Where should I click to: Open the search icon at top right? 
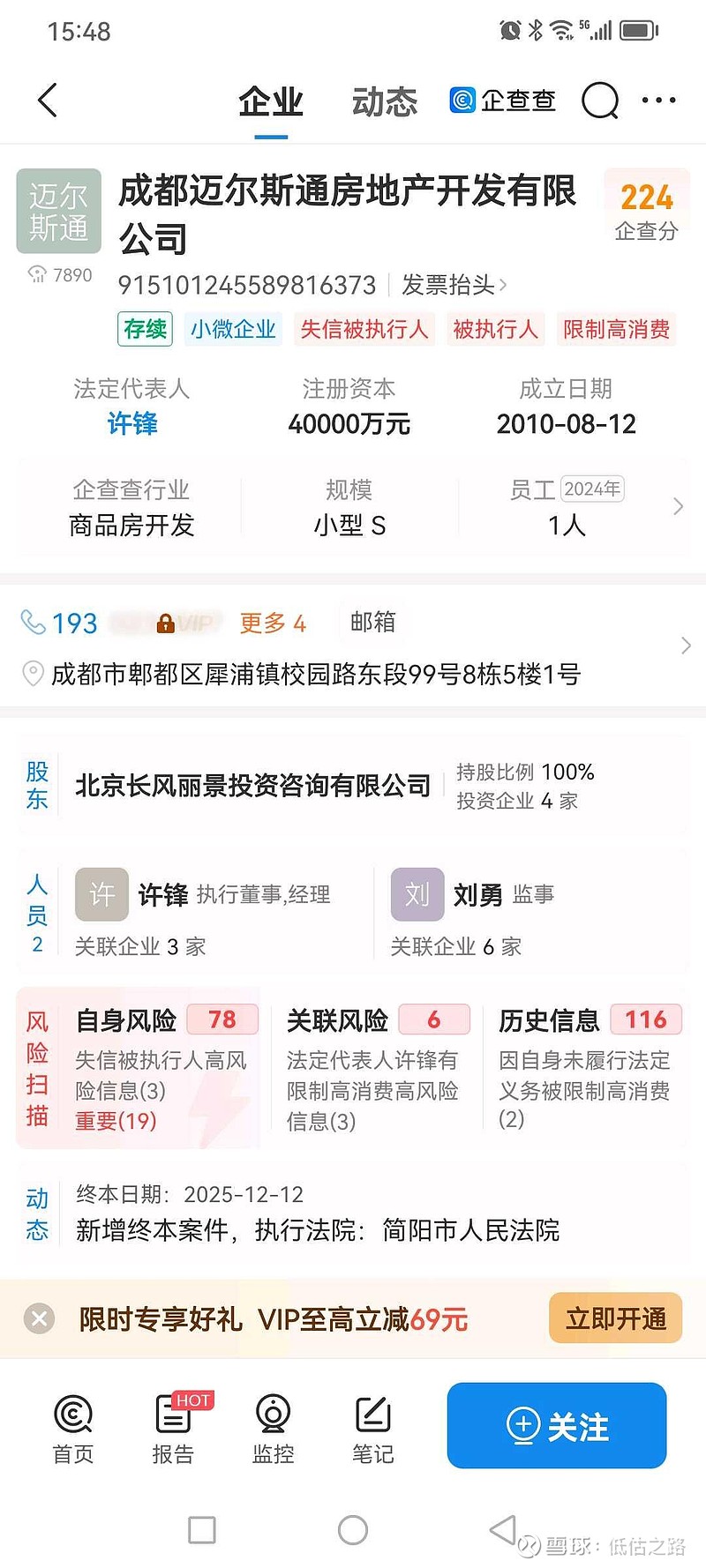pyautogui.click(x=600, y=100)
